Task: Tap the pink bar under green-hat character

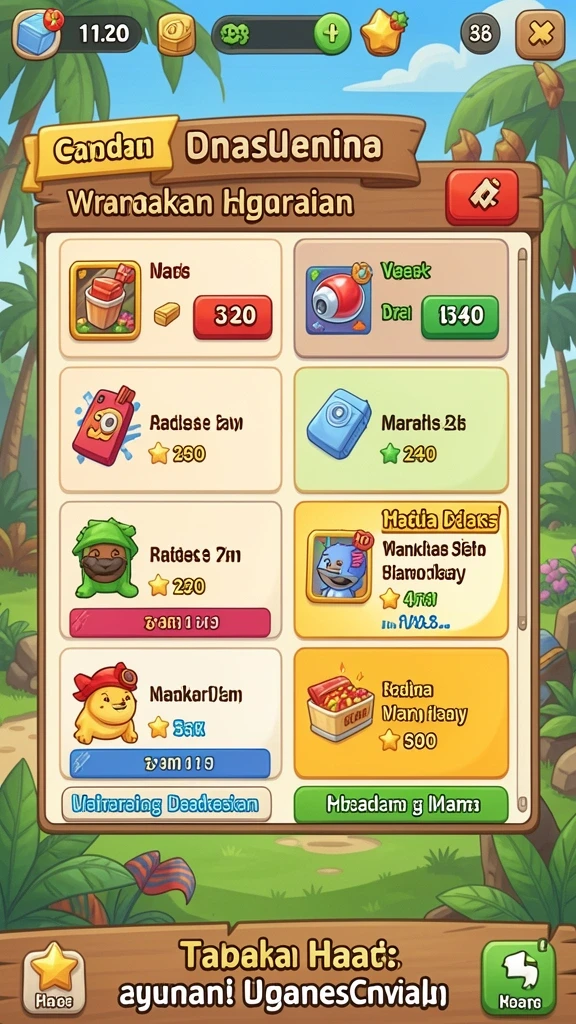Action: [170, 623]
